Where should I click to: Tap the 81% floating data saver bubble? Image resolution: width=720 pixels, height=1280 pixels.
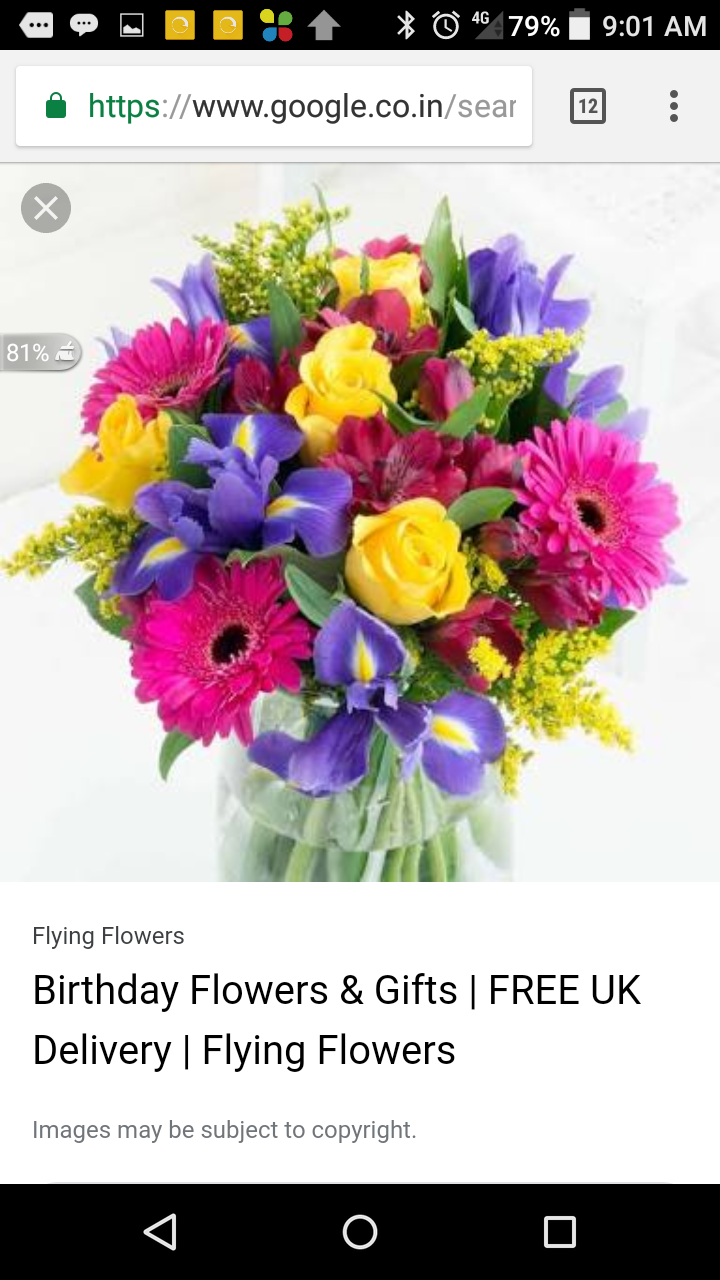coord(40,352)
